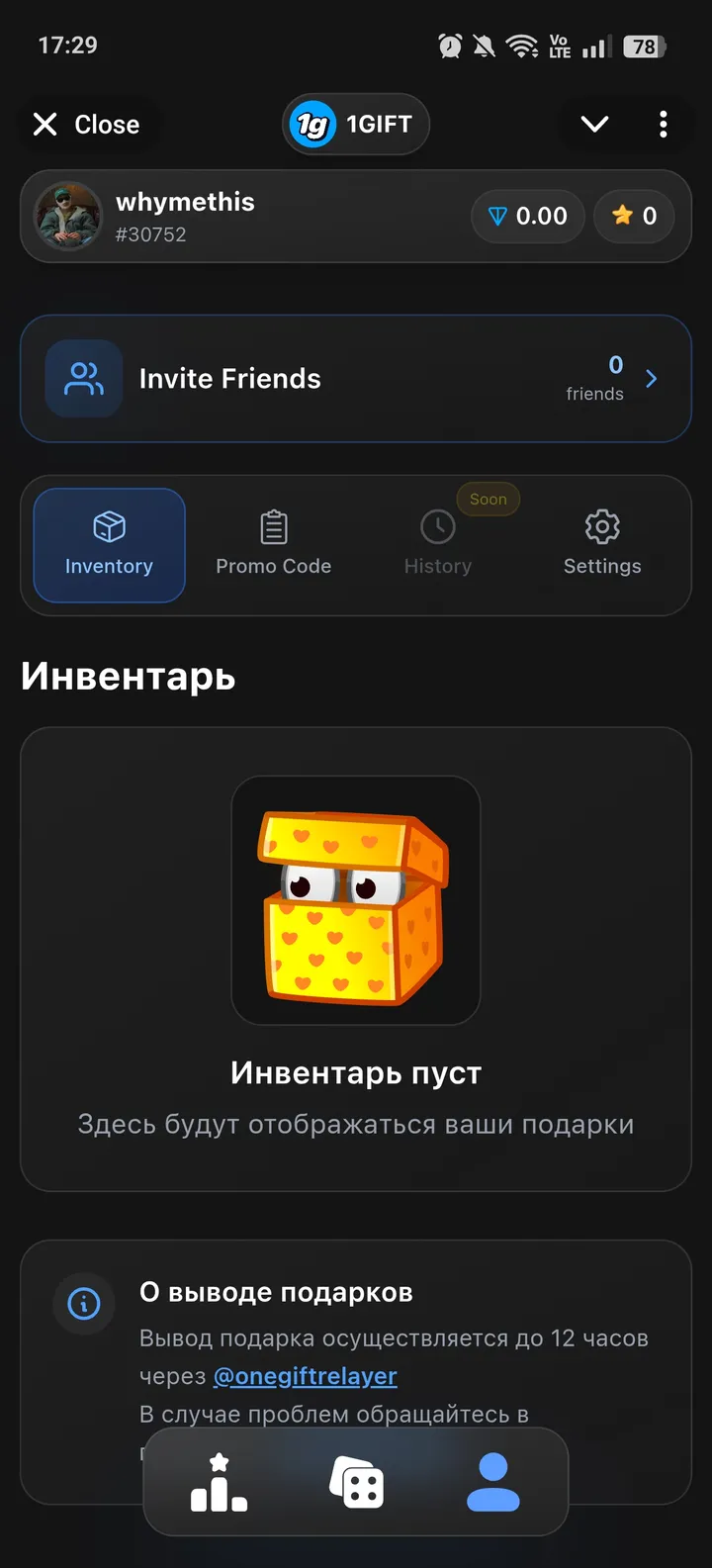Image resolution: width=712 pixels, height=1568 pixels.
Task: Select the dice game icon
Action: click(356, 1481)
